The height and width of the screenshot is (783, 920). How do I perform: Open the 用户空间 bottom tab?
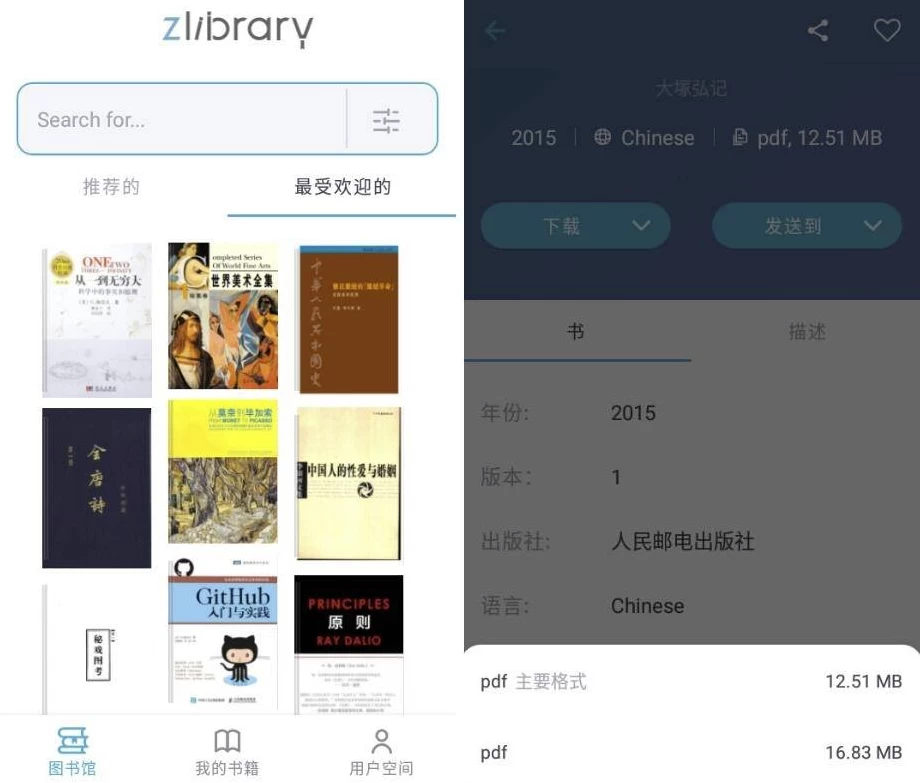(381, 752)
